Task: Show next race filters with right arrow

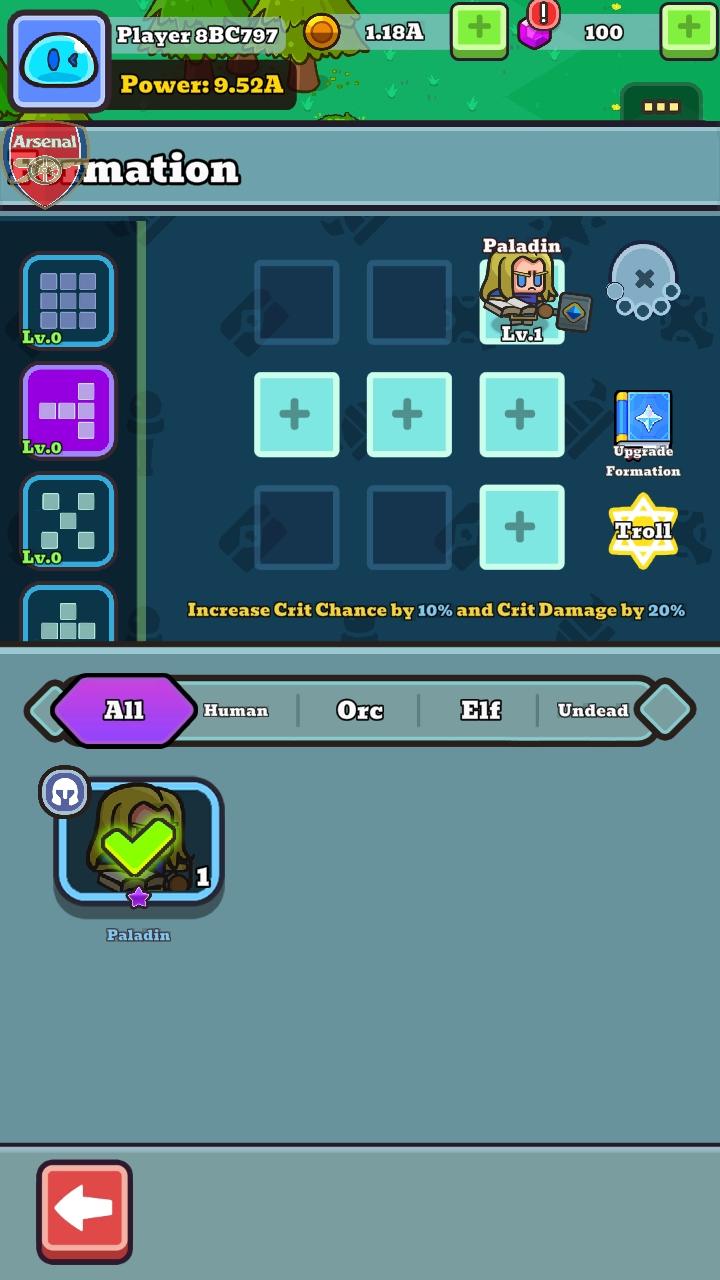Action: (x=666, y=710)
